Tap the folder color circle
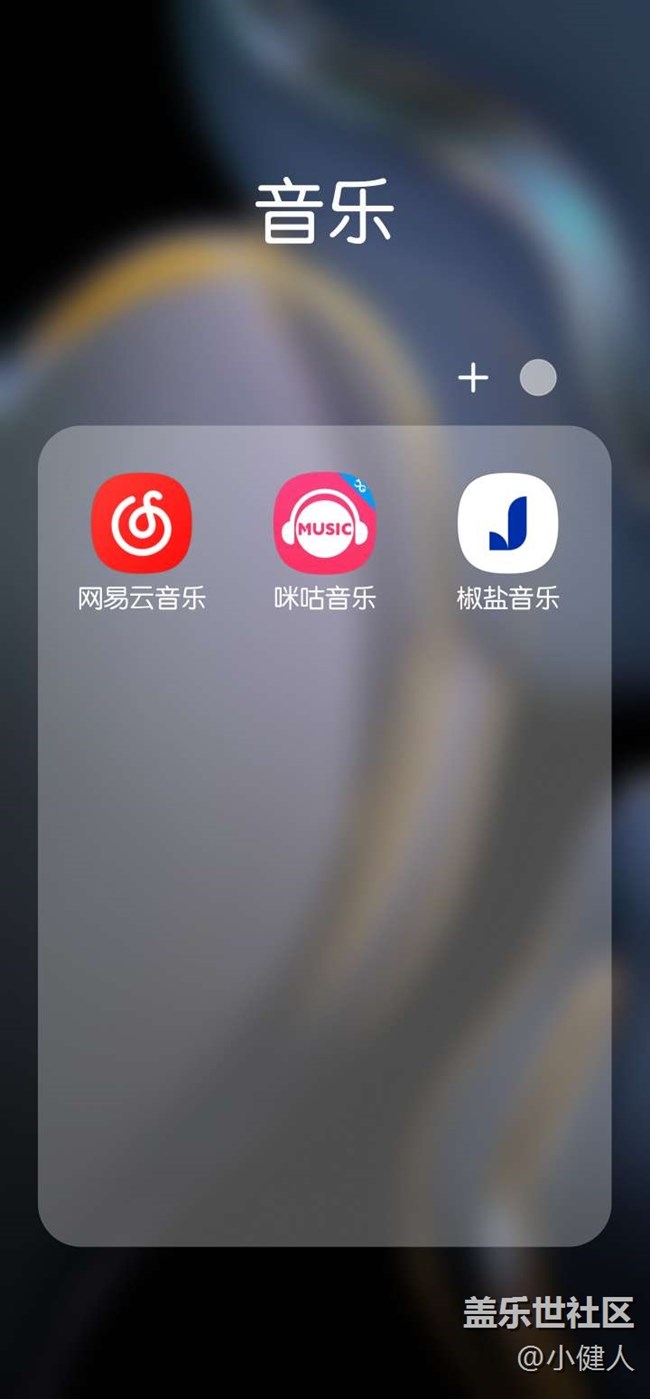This screenshot has width=650, height=1399. pos(538,378)
